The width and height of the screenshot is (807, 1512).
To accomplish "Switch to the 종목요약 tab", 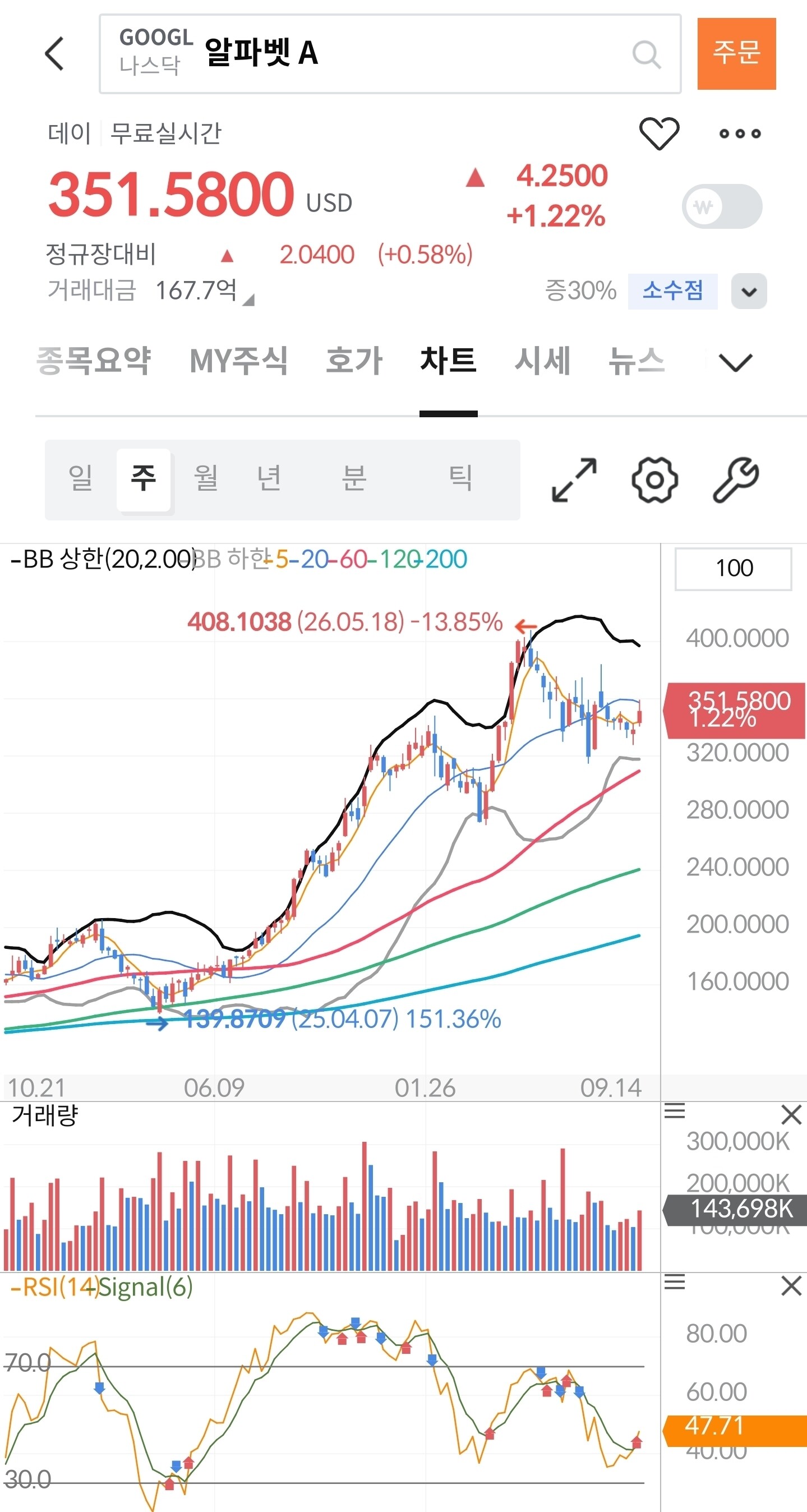I will click(x=94, y=360).
